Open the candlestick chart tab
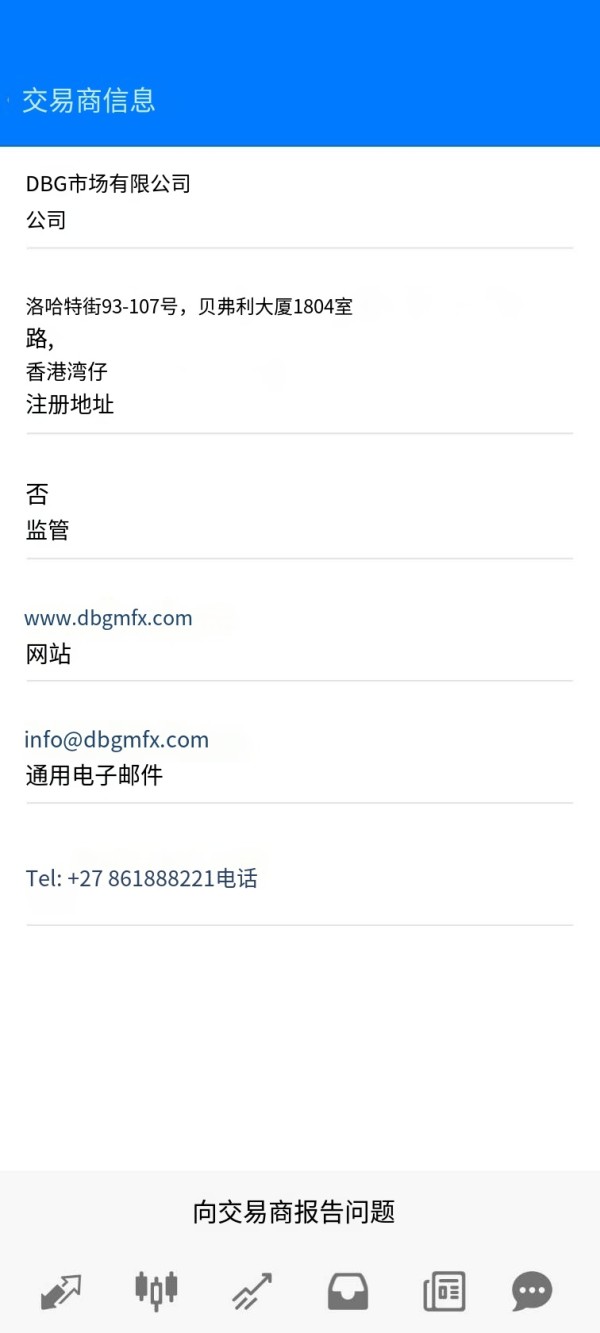Viewport: 600px width, 1333px height. (x=156, y=1291)
